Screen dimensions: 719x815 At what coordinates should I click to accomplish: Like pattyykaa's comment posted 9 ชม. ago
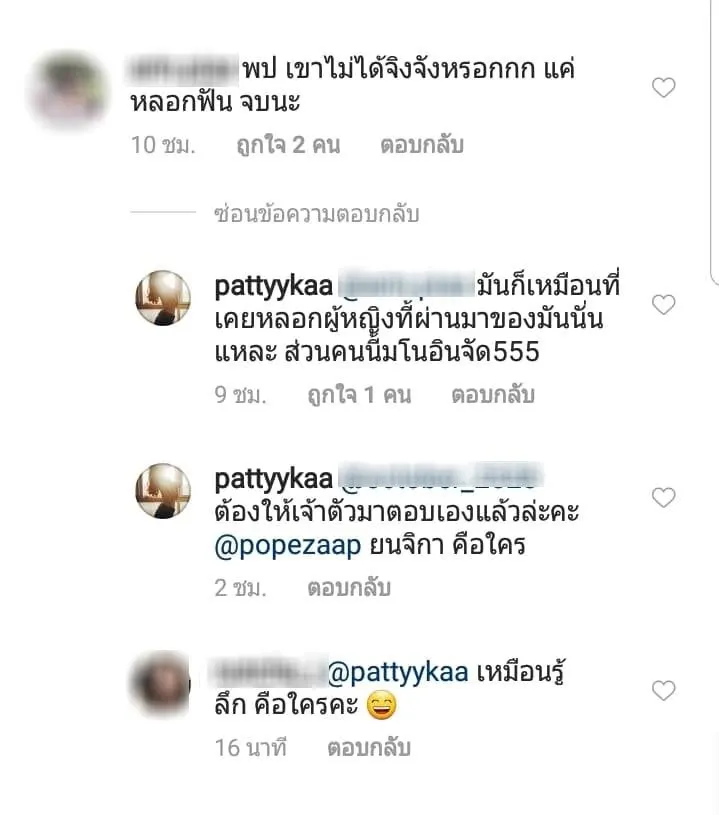click(663, 305)
